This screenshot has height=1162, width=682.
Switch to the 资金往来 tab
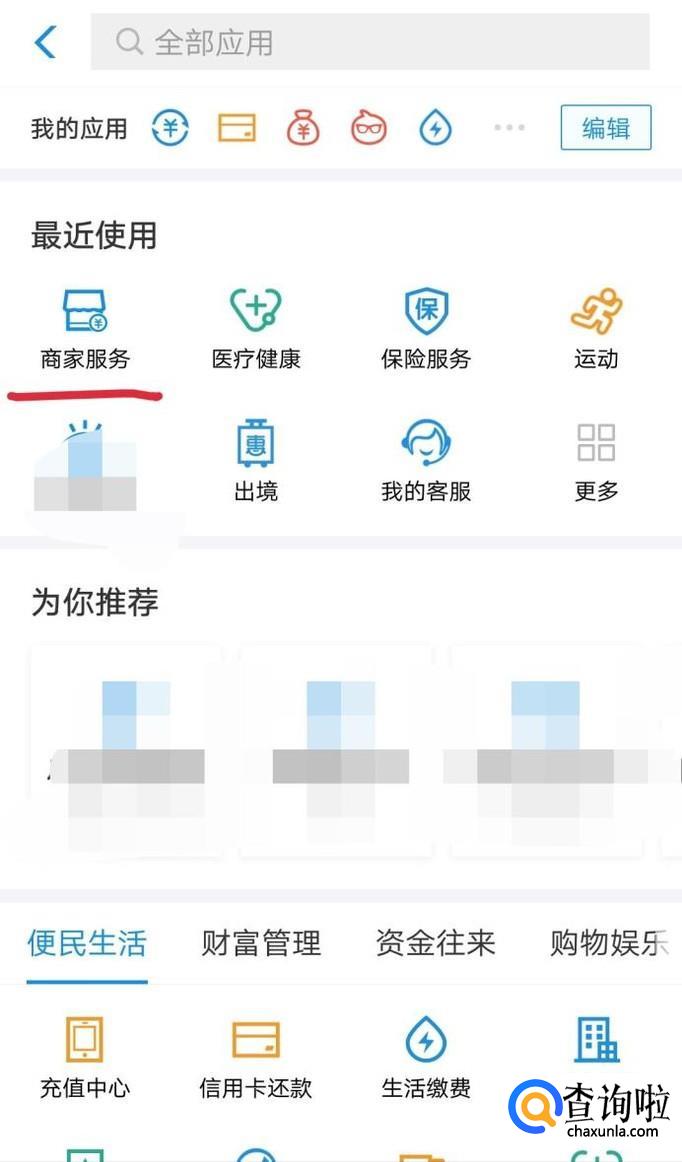(x=435, y=943)
